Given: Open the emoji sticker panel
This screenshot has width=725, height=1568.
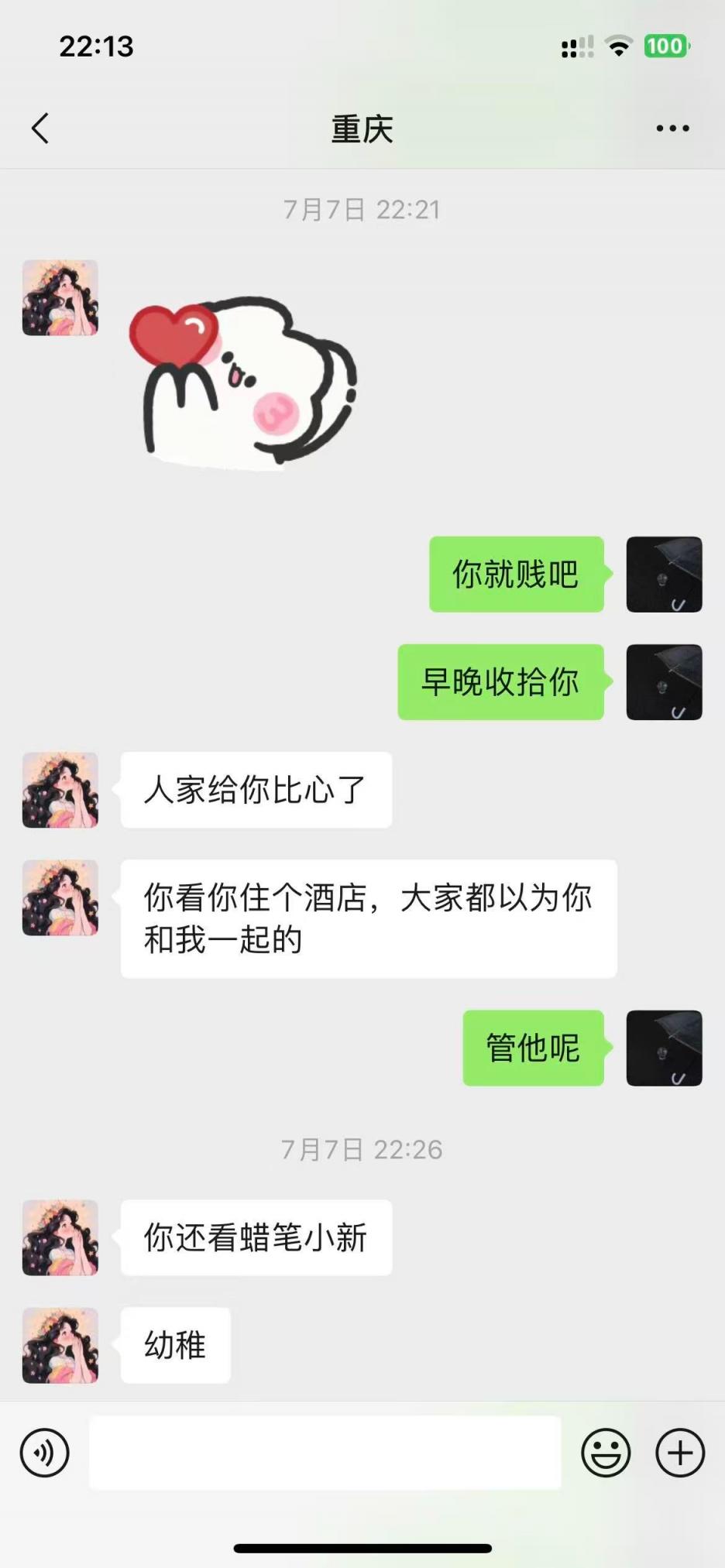Looking at the screenshot, I should click(606, 1453).
